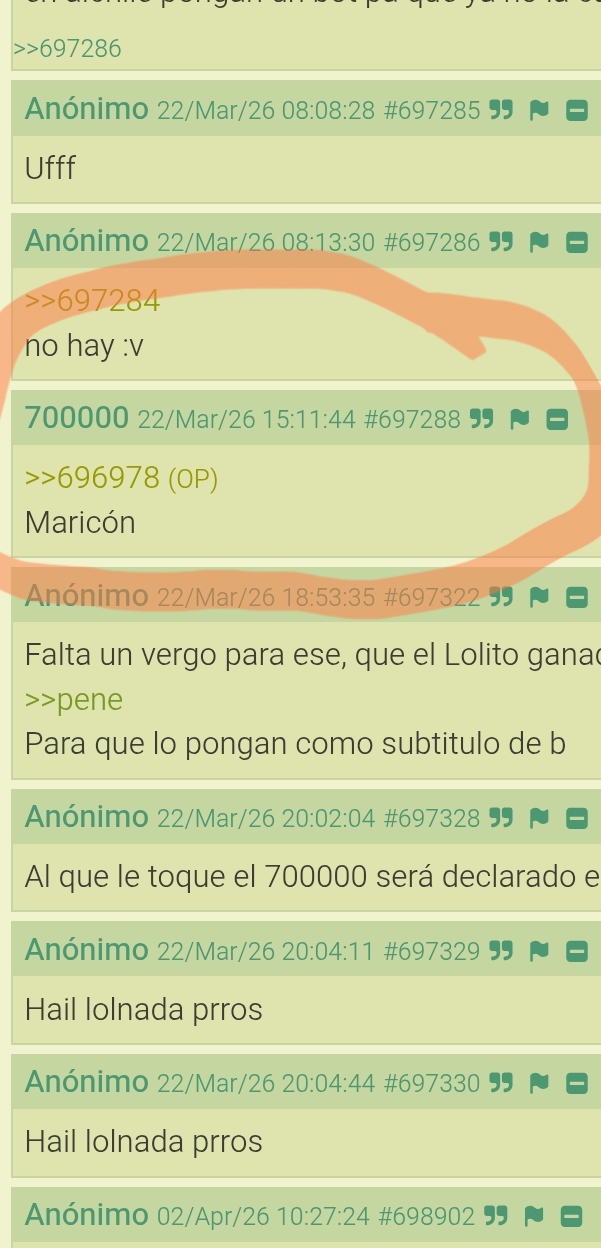Hide post #697285 via the minus icon
This screenshot has width=601, height=1248.
pyautogui.click(x=577, y=110)
